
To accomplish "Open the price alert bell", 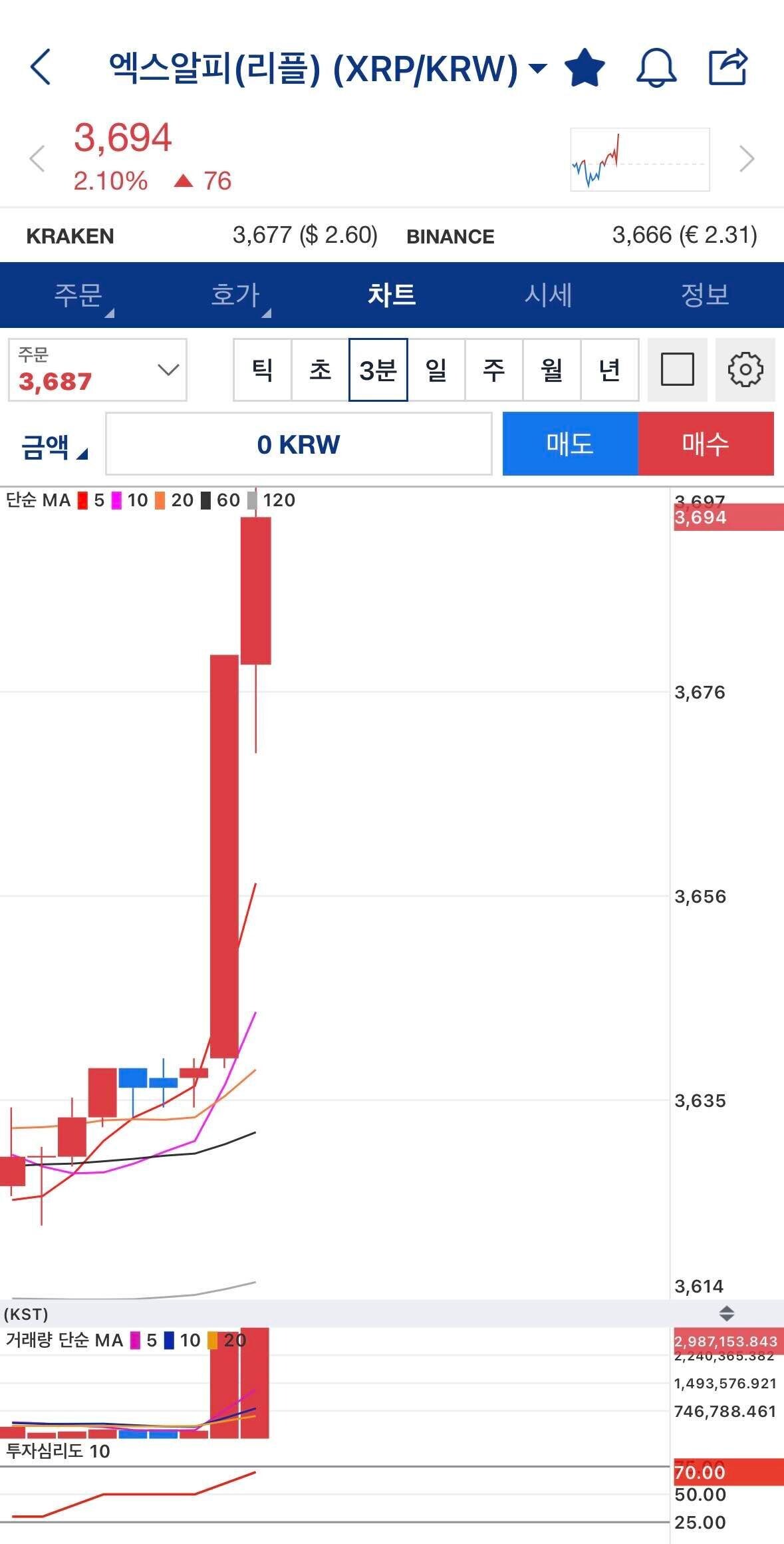I will click(x=657, y=67).
